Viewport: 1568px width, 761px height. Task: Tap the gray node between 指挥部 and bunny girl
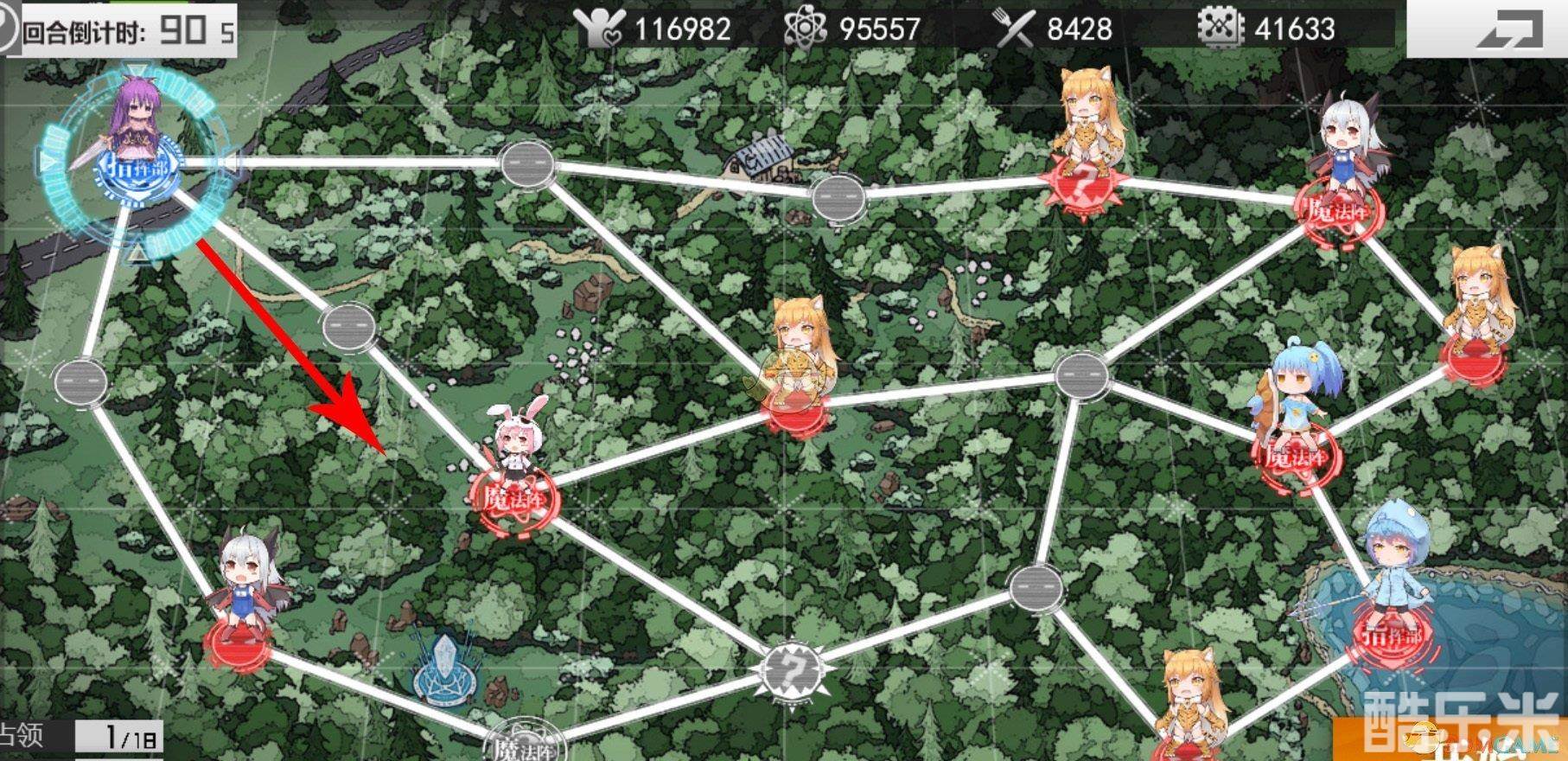click(347, 328)
